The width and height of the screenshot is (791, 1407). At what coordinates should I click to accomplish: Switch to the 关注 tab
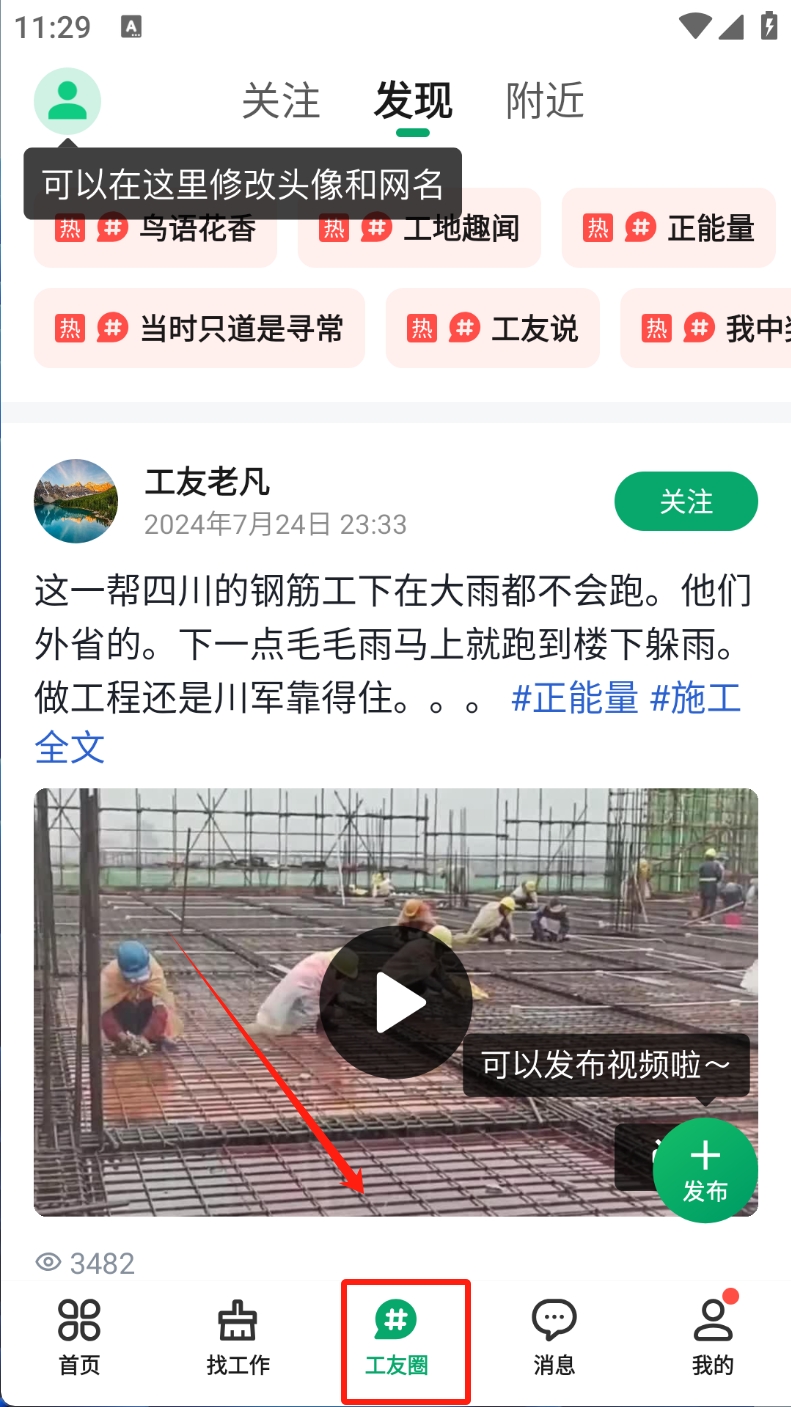pyautogui.click(x=281, y=101)
